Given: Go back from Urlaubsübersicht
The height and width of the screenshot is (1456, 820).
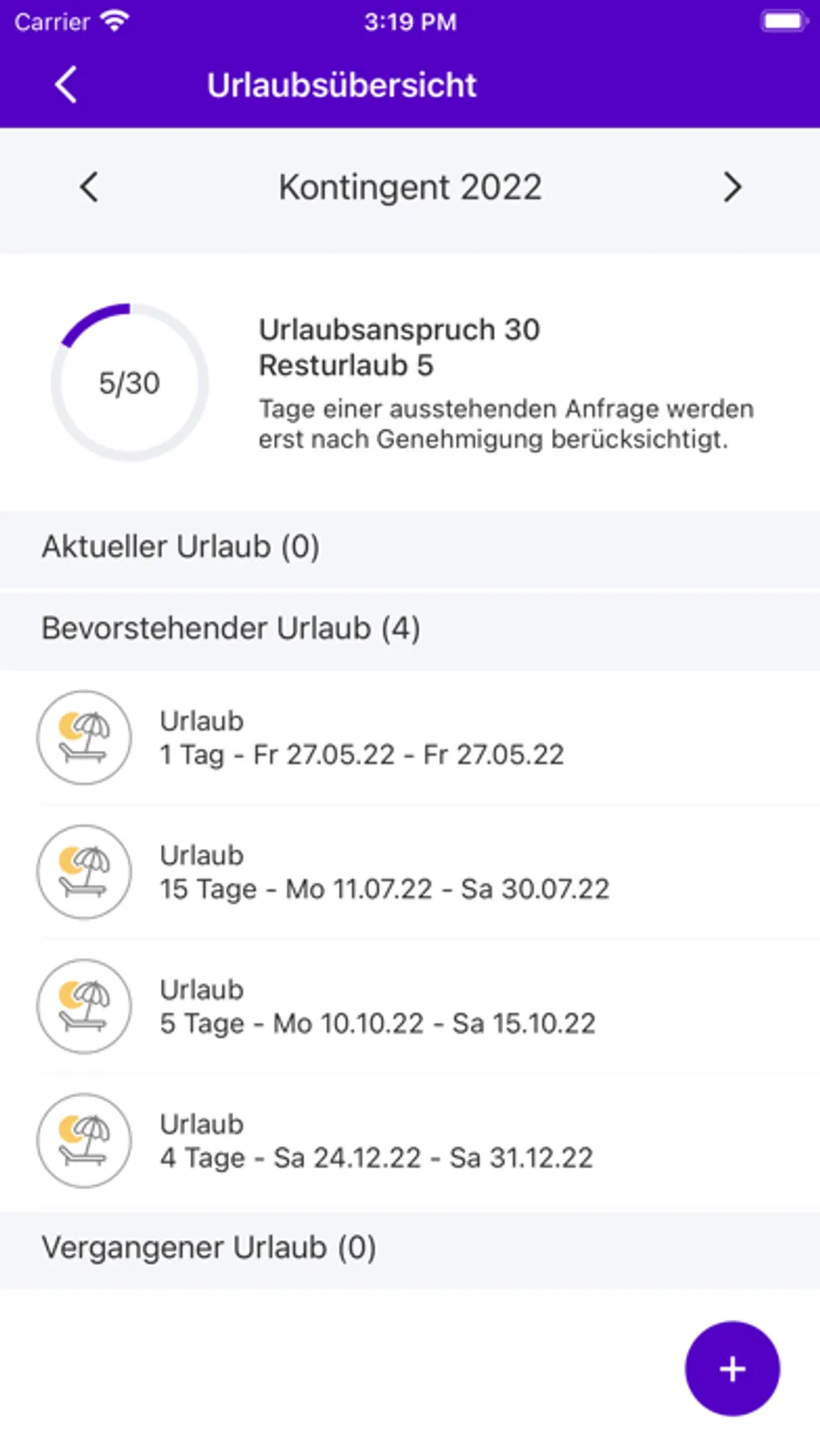Looking at the screenshot, I should pyautogui.click(x=66, y=85).
